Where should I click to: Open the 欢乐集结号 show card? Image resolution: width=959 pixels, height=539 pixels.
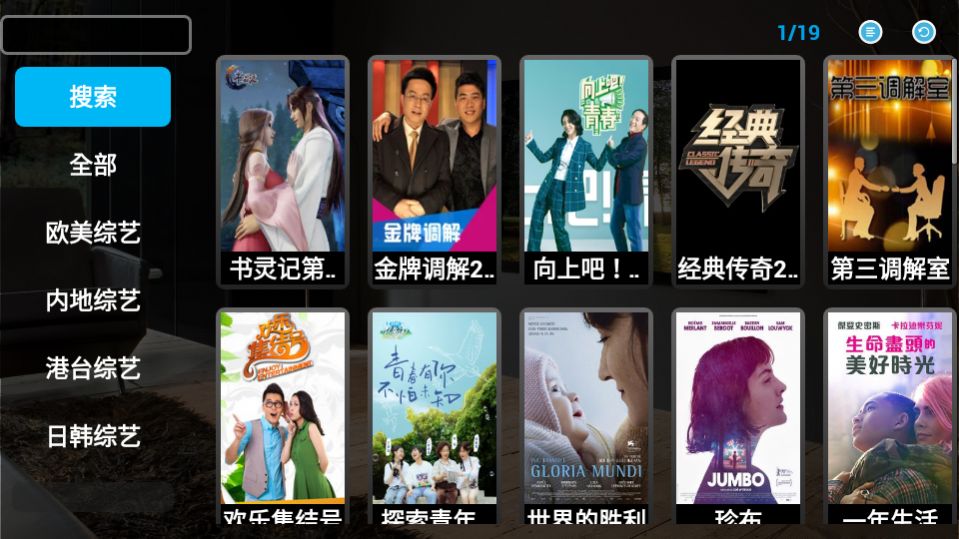click(x=282, y=420)
